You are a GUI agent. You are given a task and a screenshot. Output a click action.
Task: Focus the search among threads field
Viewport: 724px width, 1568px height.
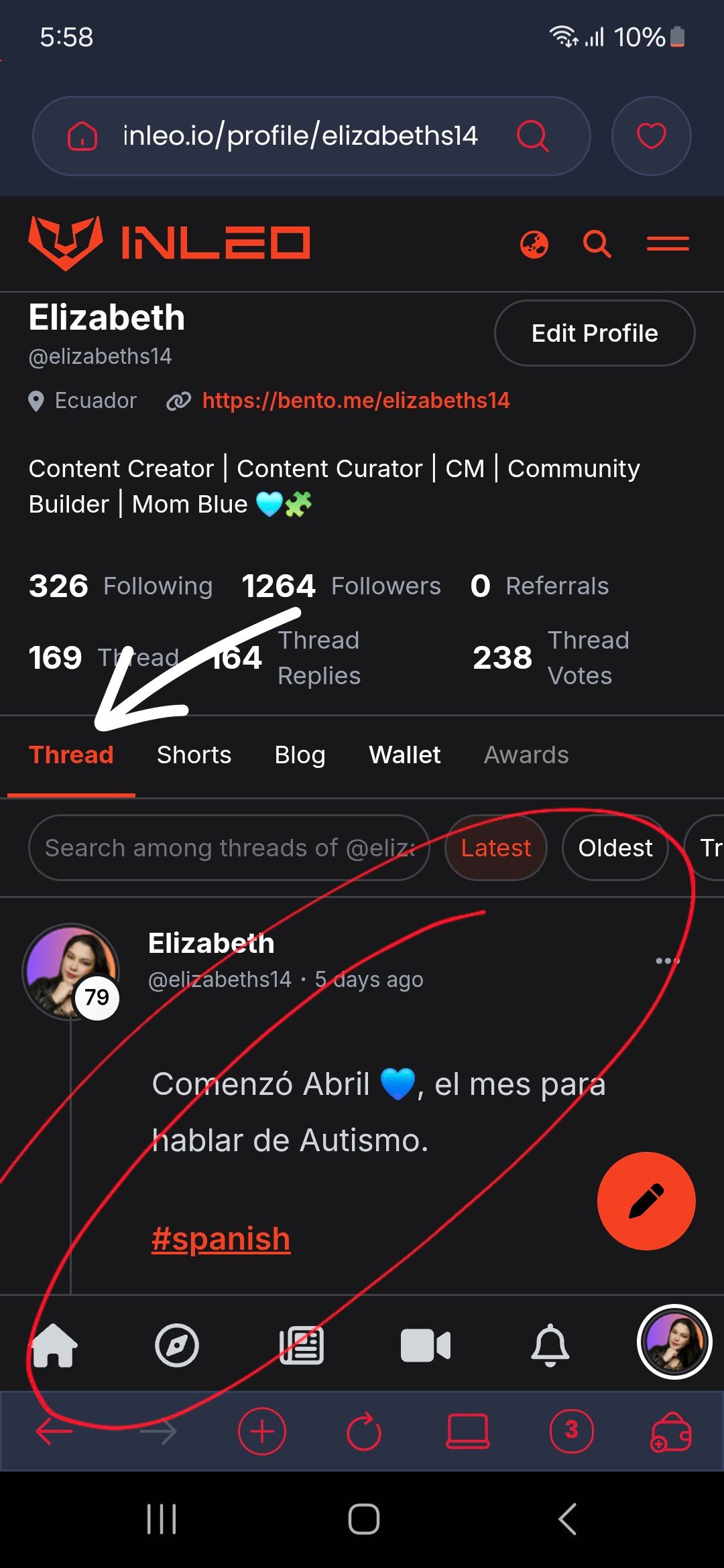click(228, 848)
